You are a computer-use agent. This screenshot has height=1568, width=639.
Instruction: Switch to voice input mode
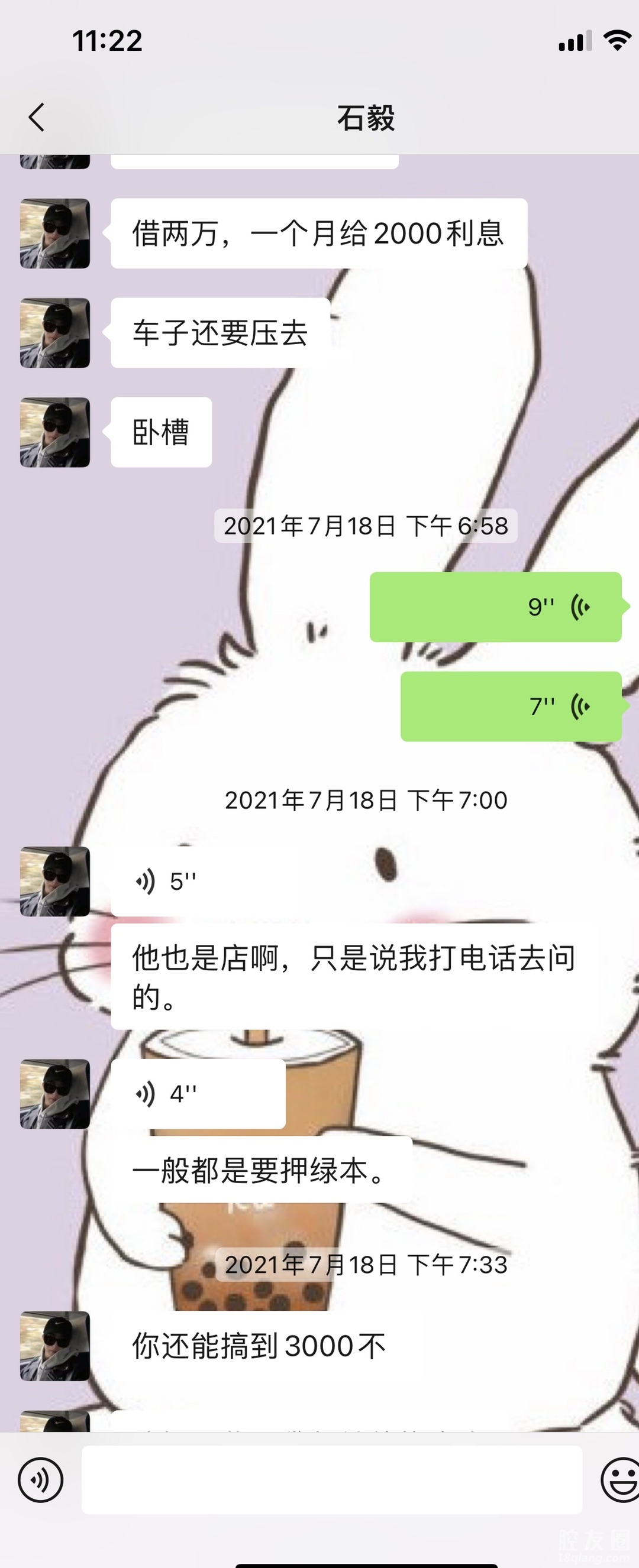click(x=40, y=1480)
